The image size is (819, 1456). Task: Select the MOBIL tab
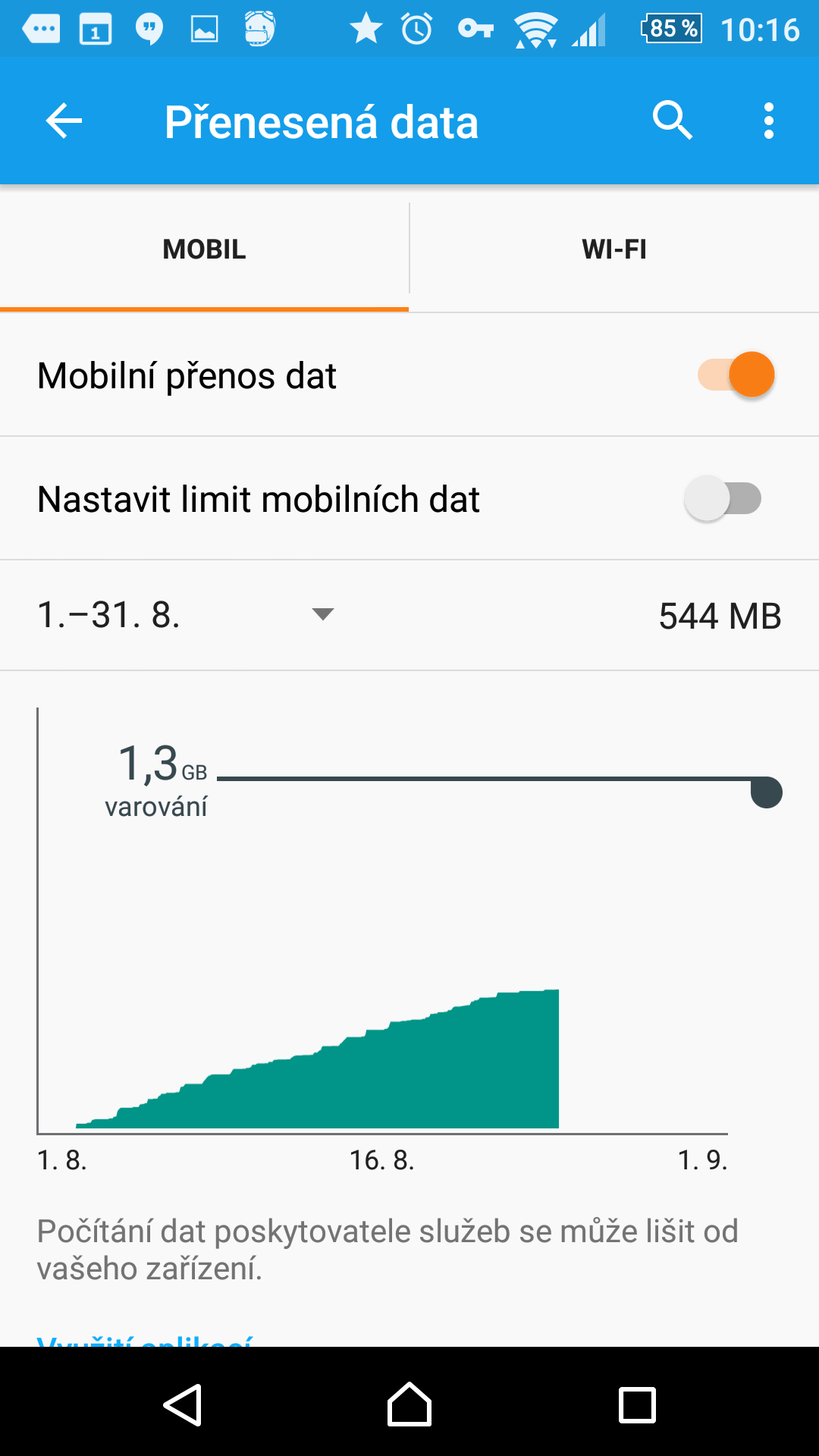point(204,249)
